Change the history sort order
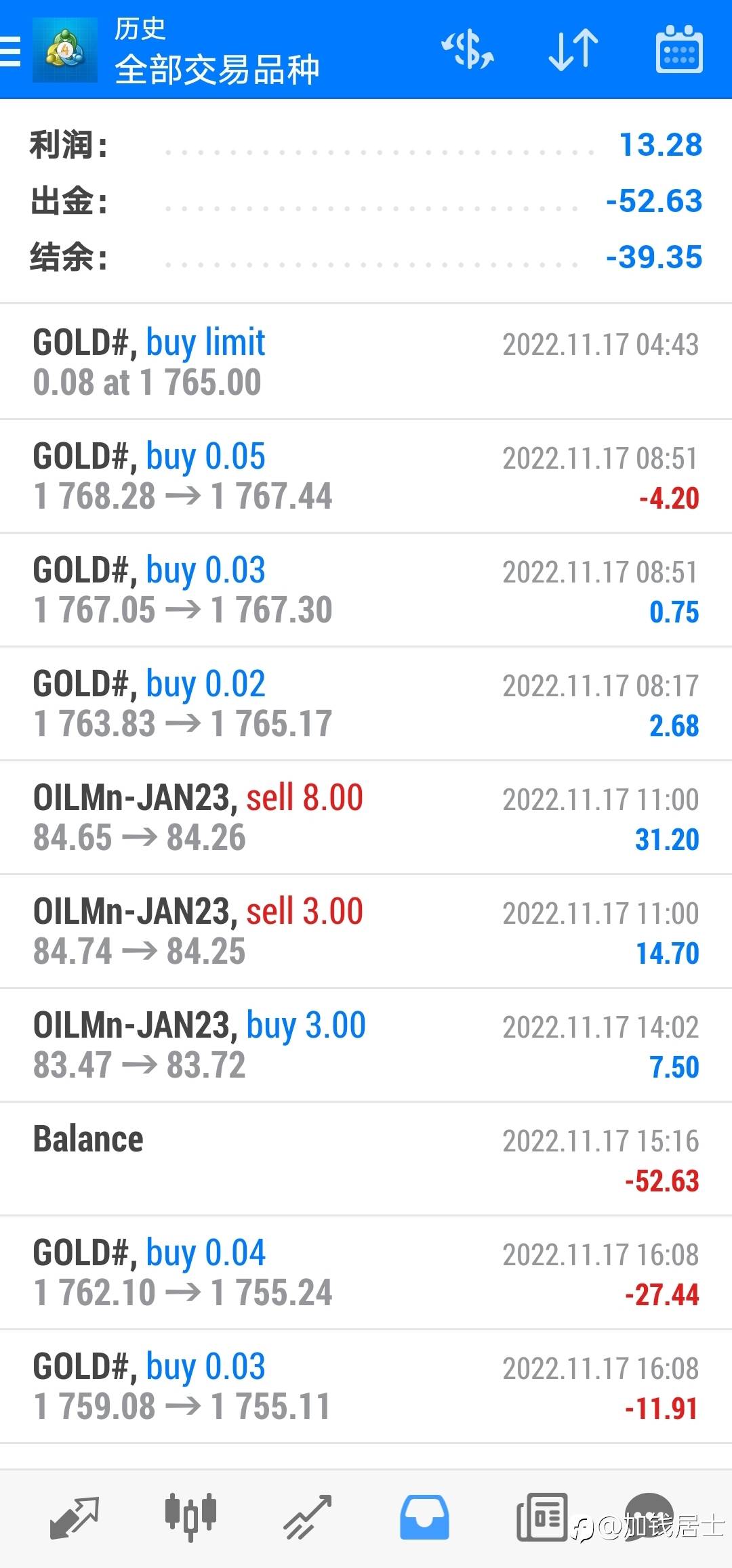732x1568 pixels. point(573,50)
